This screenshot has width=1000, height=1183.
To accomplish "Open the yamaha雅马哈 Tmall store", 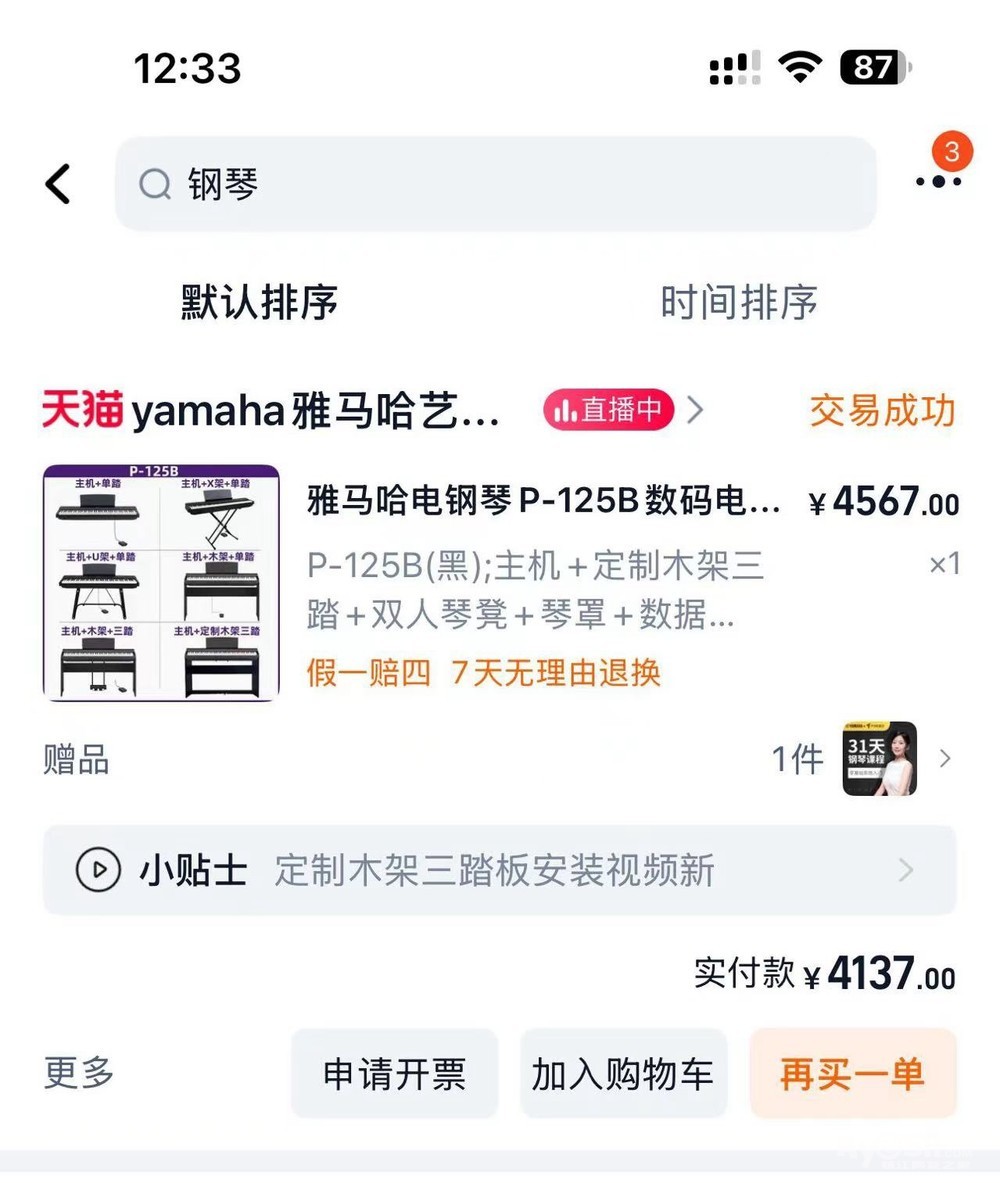I will [x=270, y=411].
